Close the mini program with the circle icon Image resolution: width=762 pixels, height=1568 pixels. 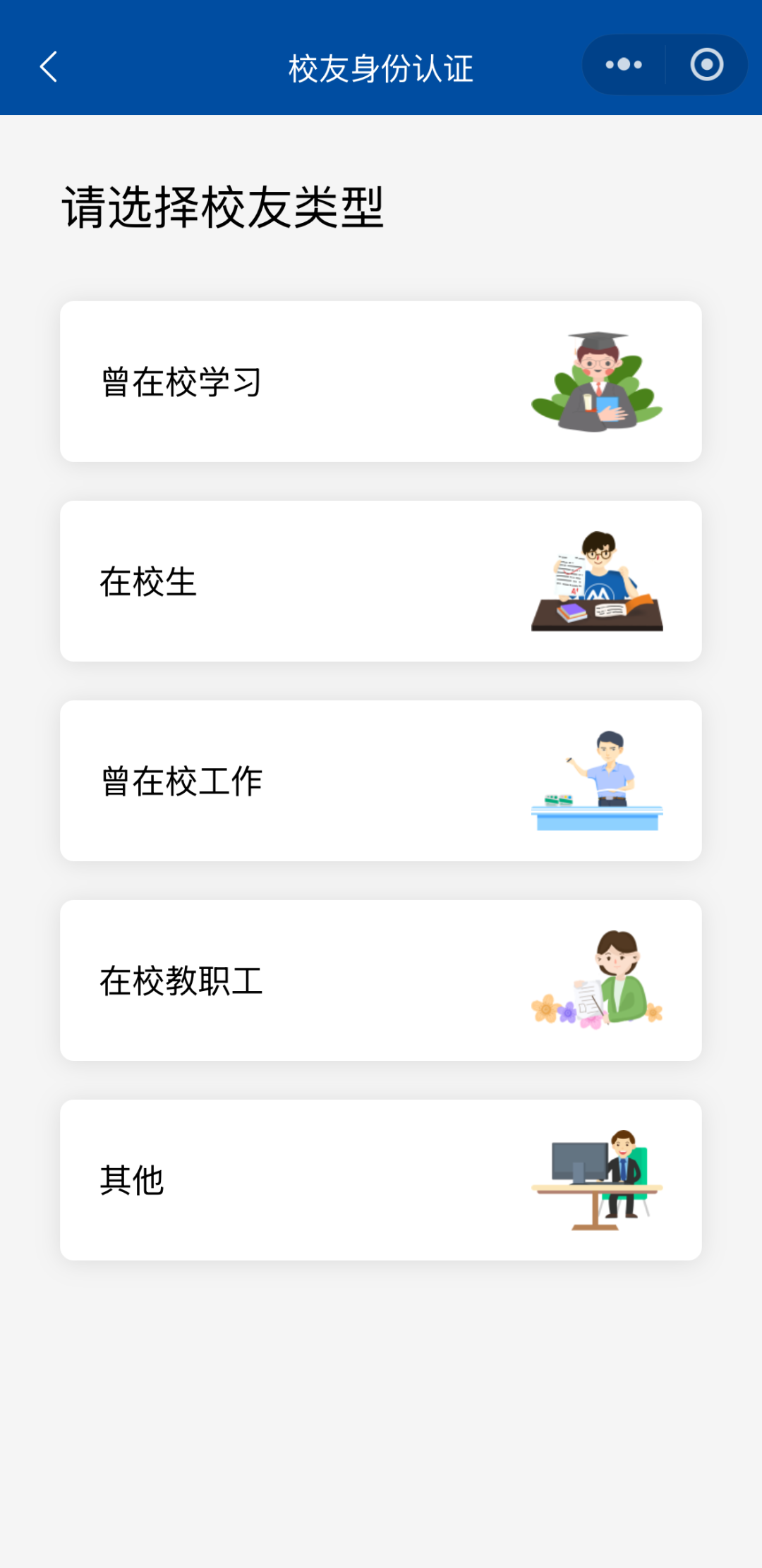pos(706,65)
